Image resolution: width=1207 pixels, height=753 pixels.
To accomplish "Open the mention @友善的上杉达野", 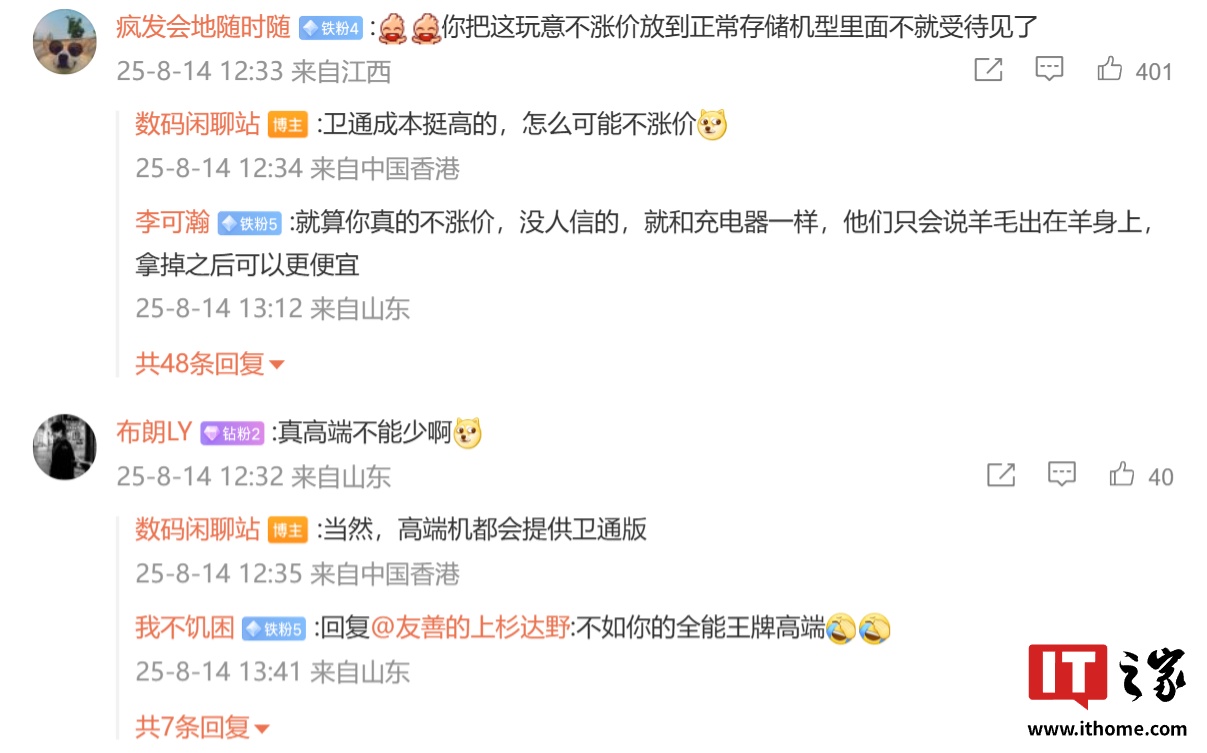I will 470,627.
